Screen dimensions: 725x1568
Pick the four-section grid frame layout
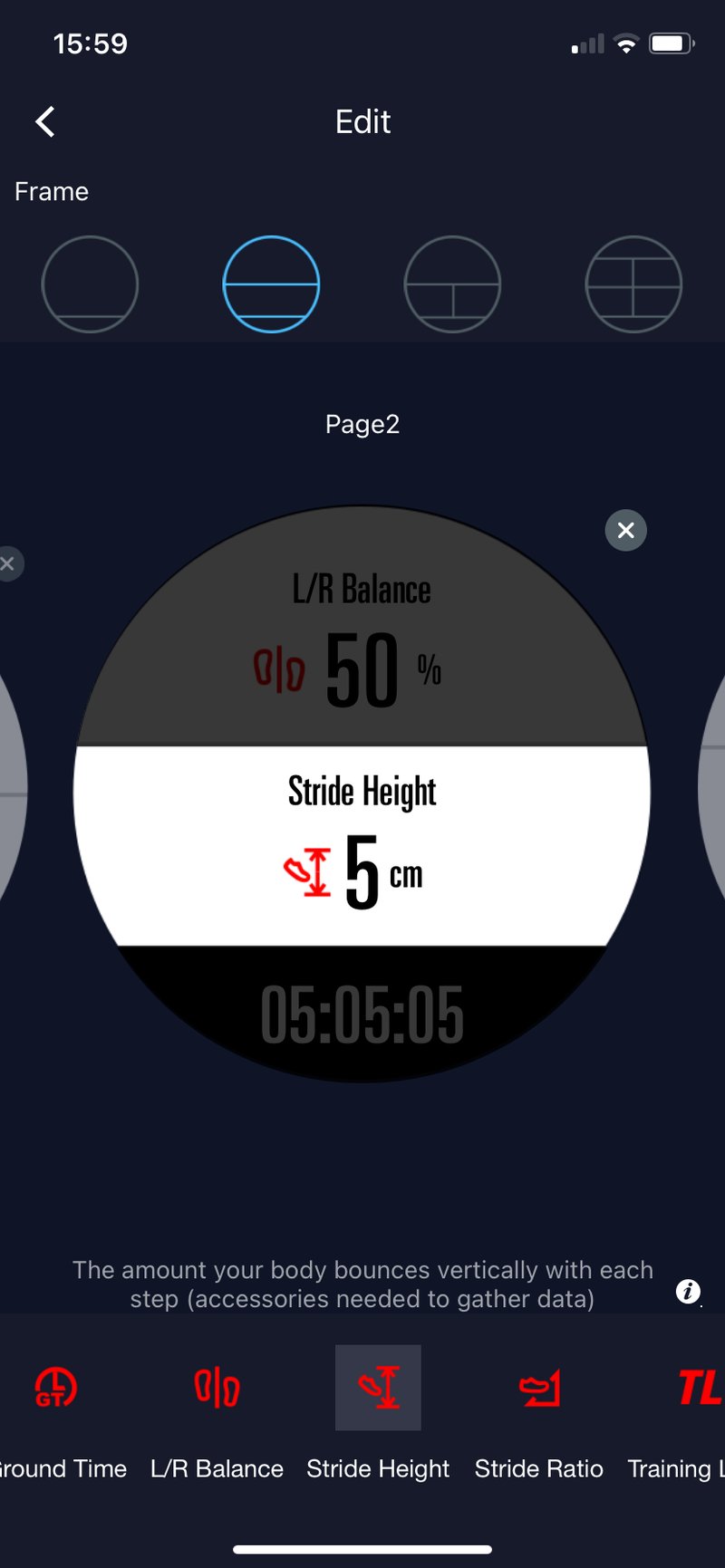[633, 284]
